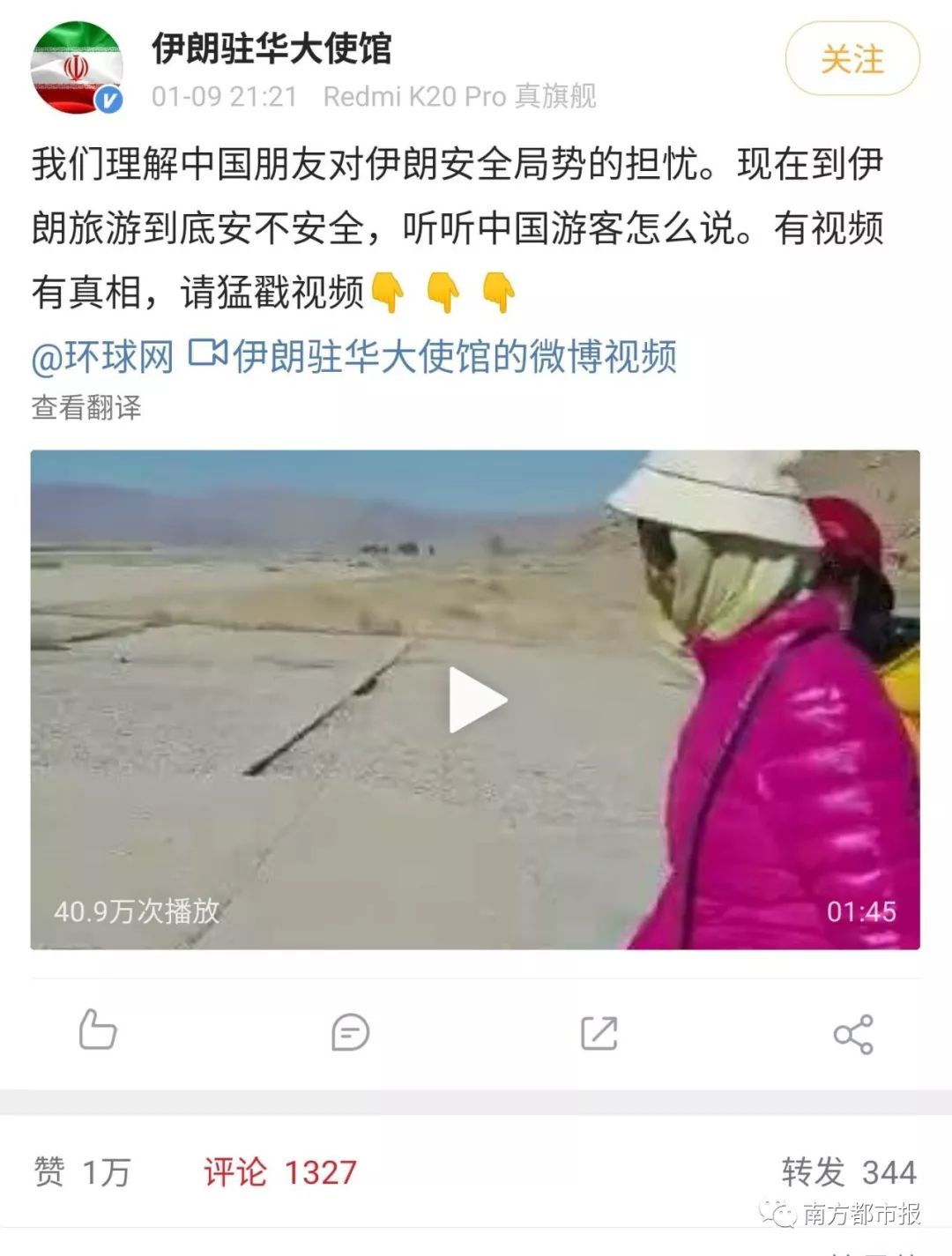Tap 查看翻译 to translate the post
This screenshot has width=952, height=1256.
point(86,407)
